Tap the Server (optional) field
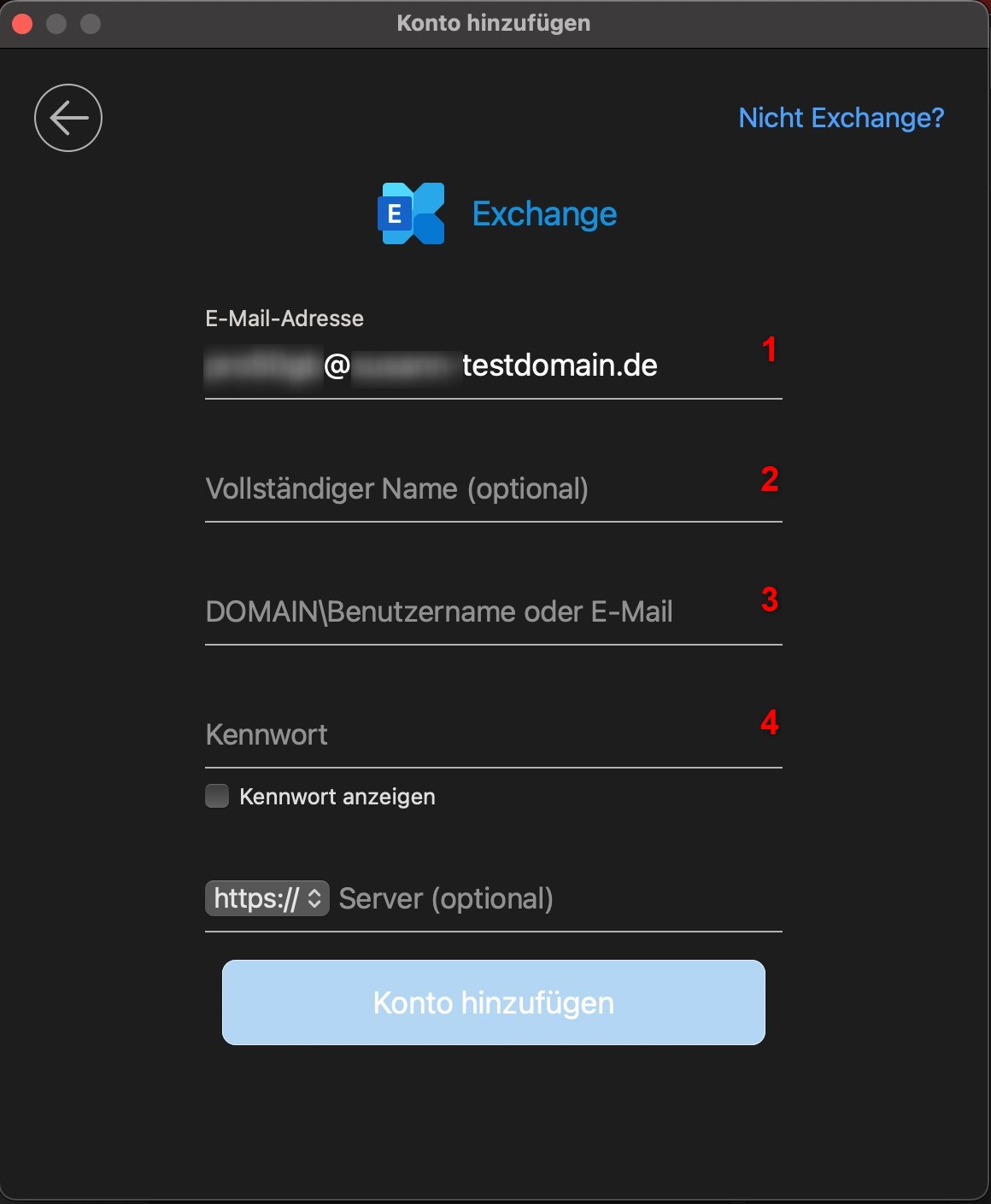The width and height of the screenshot is (991, 1204). coord(555,899)
